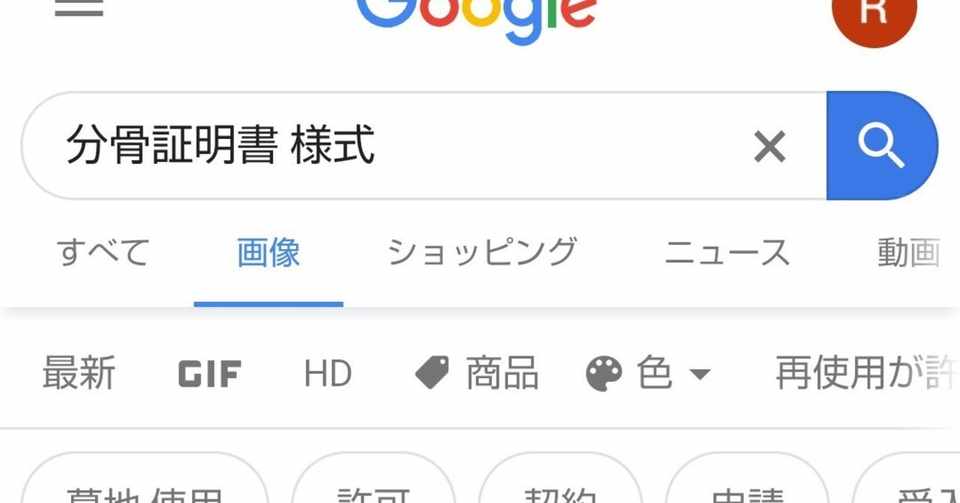Open the account avatar R
The height and width of the screenshot is (503, 960).
pyautogui.click(x=873, y=12)
